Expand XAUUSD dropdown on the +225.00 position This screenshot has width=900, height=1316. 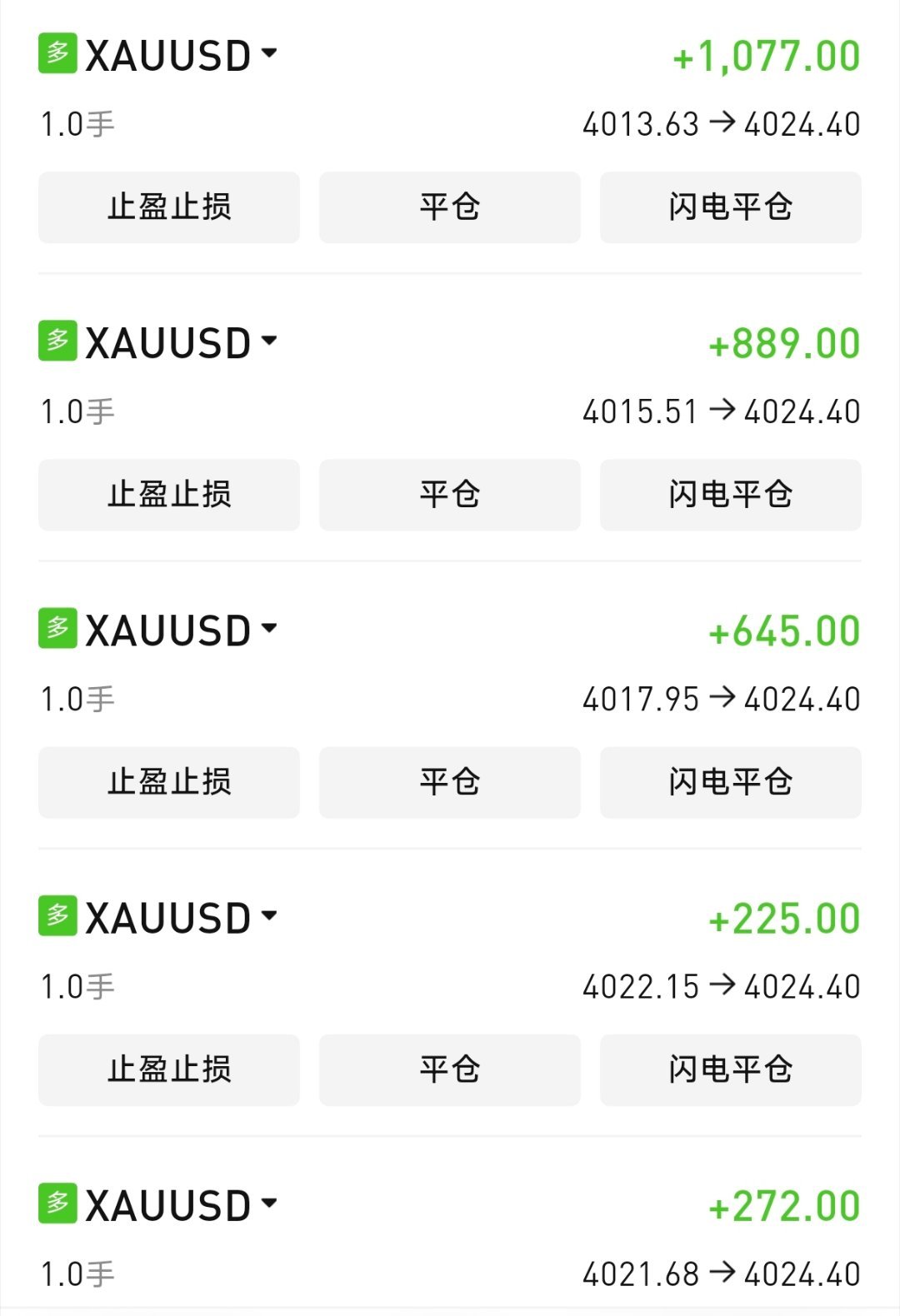pyautogui.click(x=268, y=916)
